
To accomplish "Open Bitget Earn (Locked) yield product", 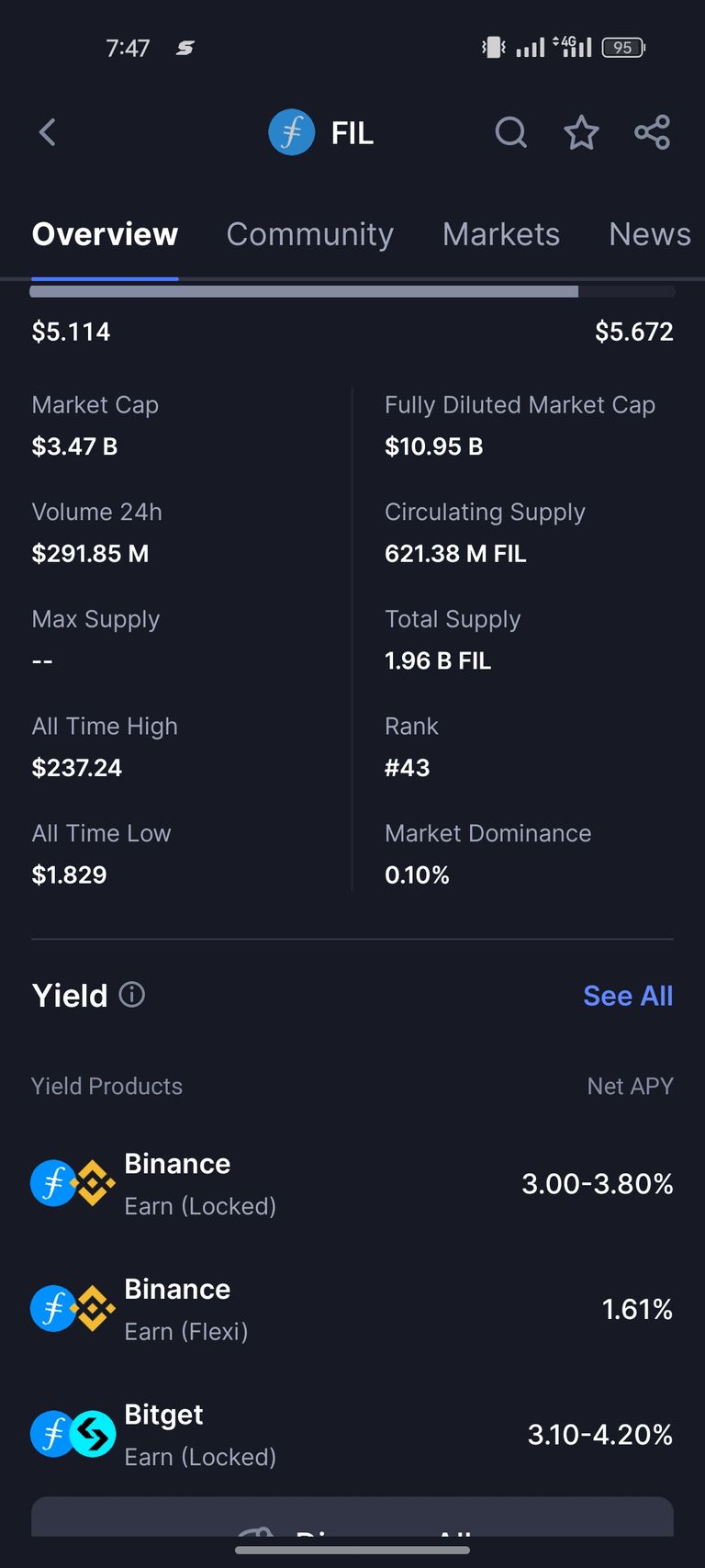I will [x=352, y=1435].
